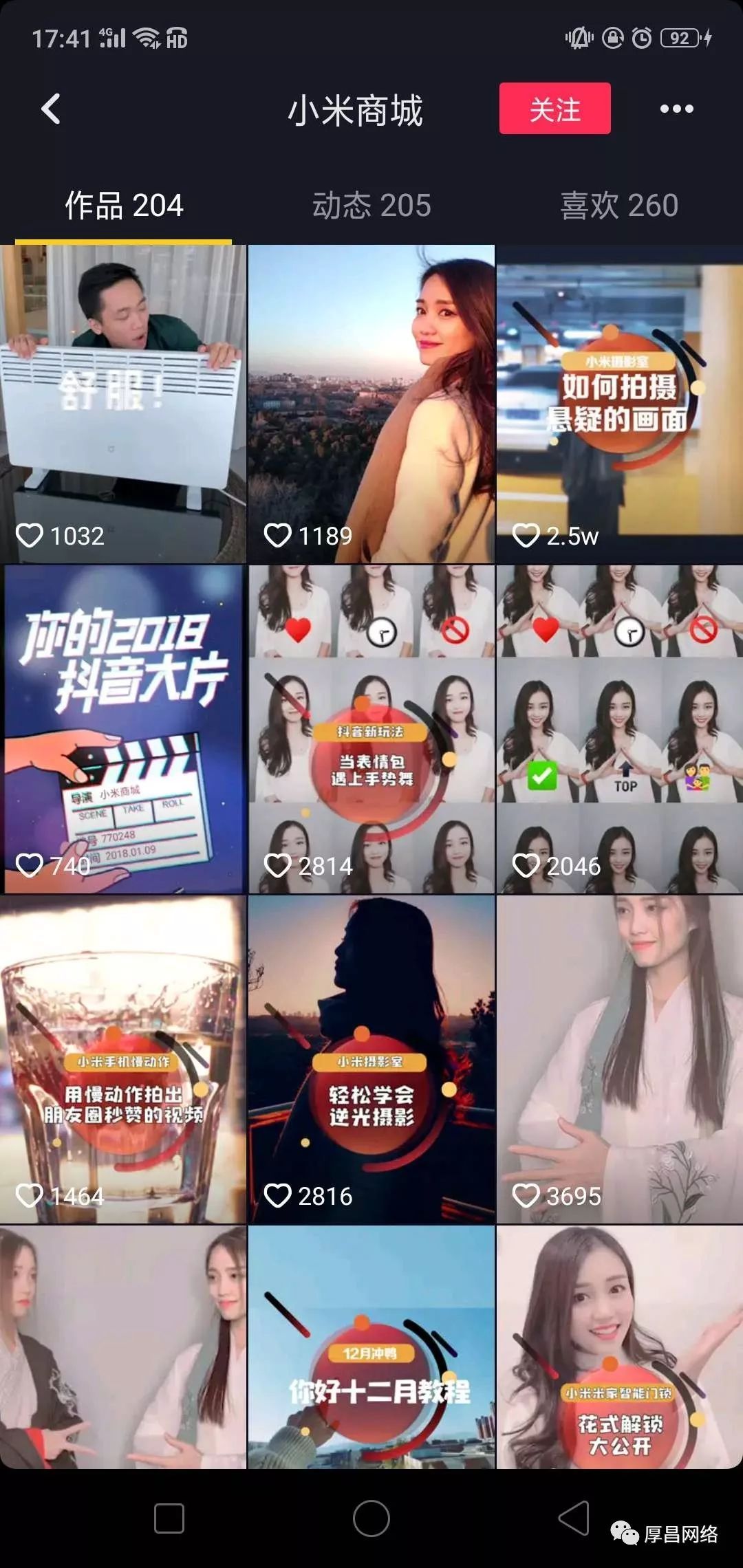This screenshot has width=743, height=1568.
Task: Play the 你好十二月教程 video
Action: point(371,1348)
